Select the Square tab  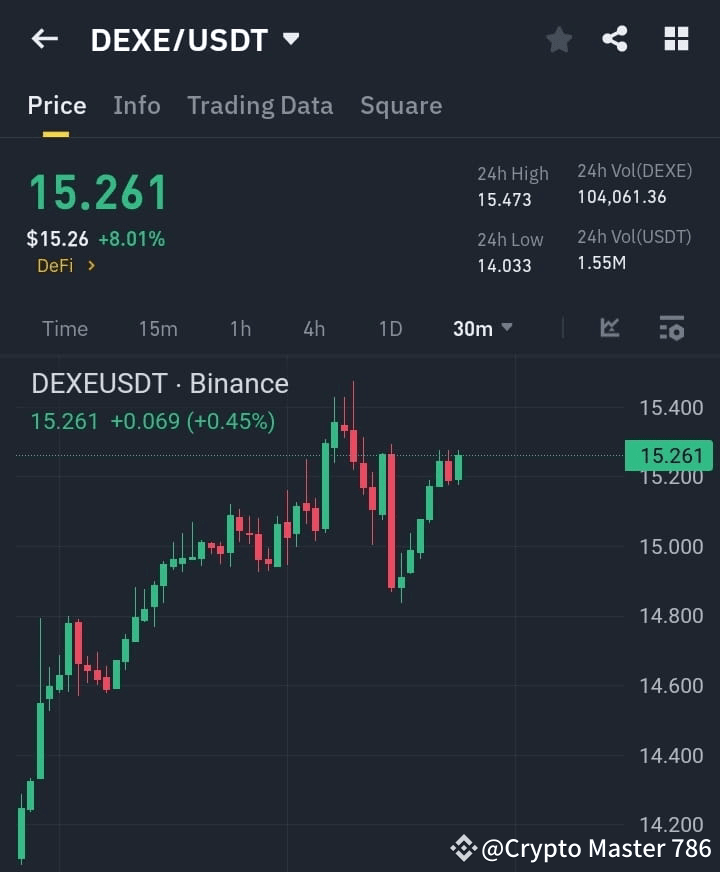point(401,105)
